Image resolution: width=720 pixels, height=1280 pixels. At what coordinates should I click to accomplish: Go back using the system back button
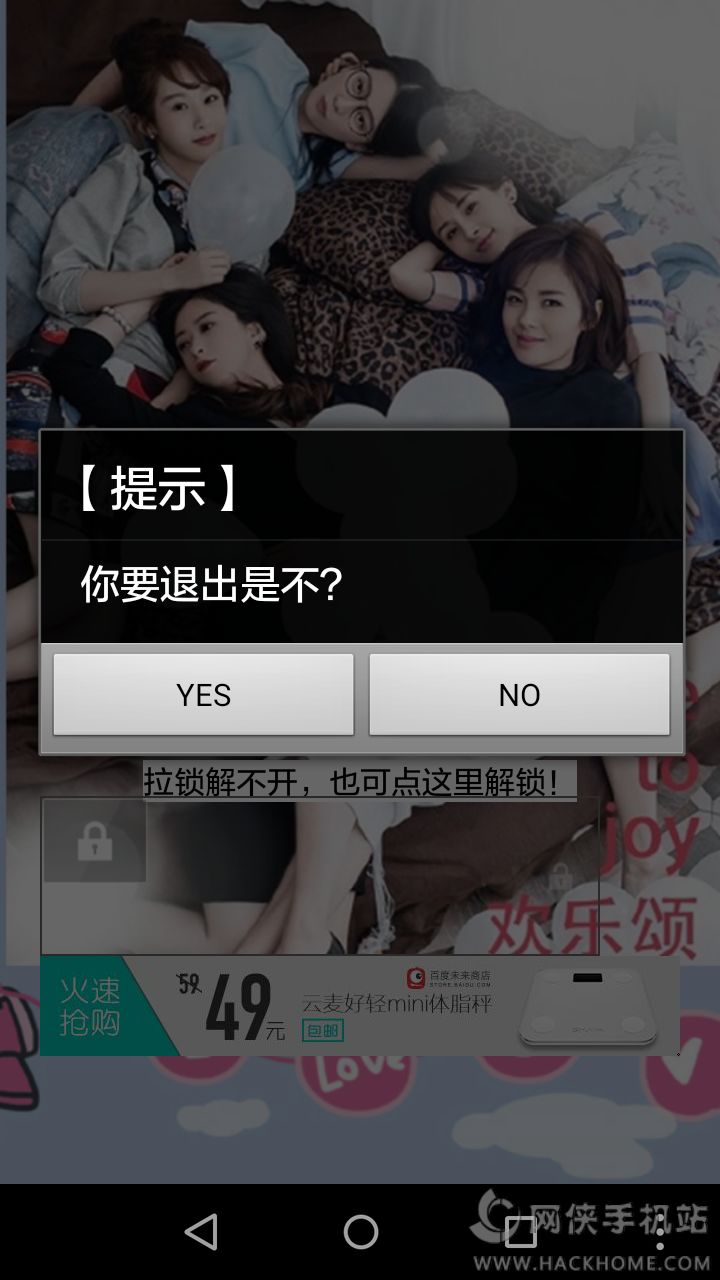click(x=201, y=1232)
